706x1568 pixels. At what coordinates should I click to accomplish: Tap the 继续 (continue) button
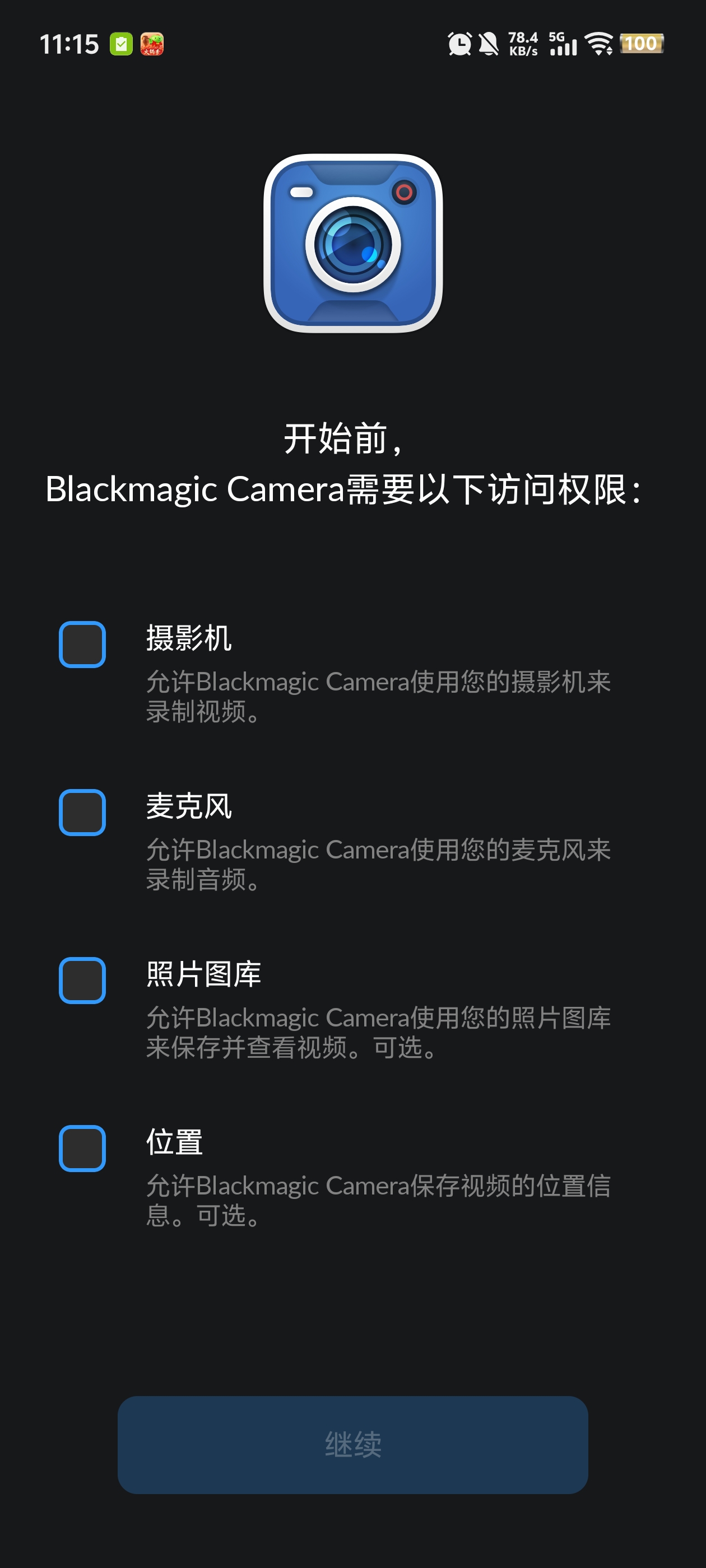pyautogui.click(x=352, y=1444)
